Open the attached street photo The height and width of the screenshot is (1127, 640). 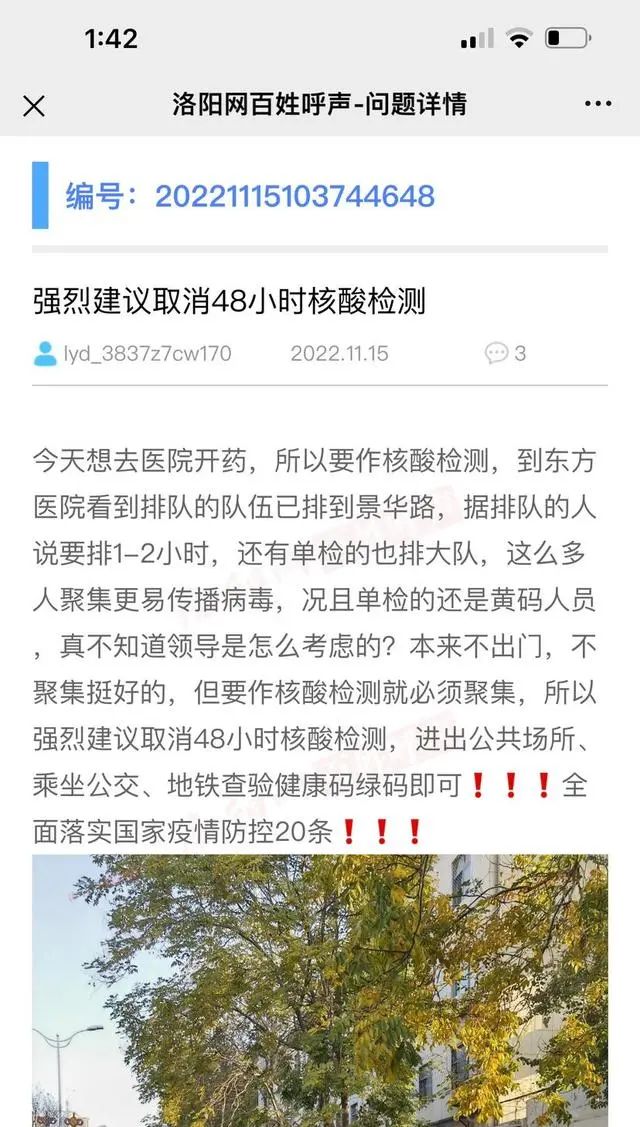coord(320,990)
